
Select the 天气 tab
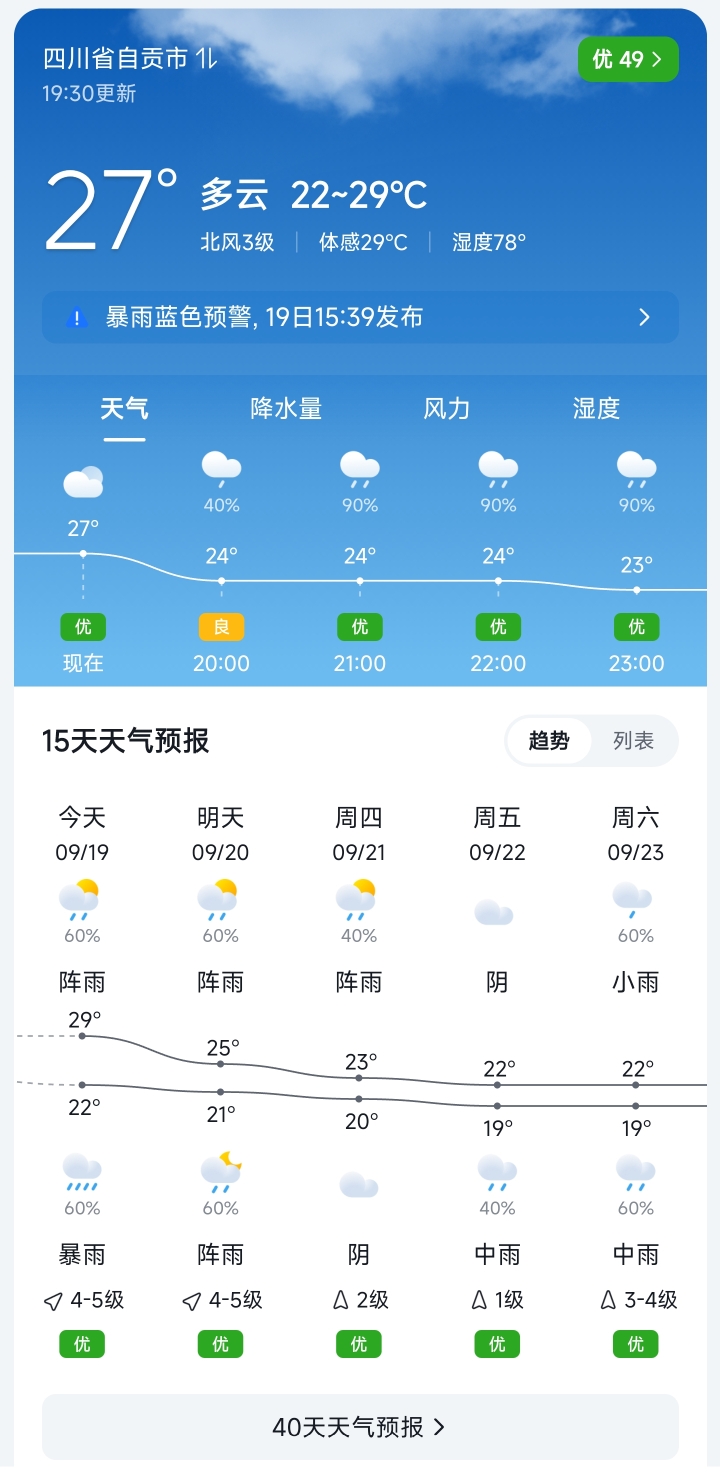125,409
